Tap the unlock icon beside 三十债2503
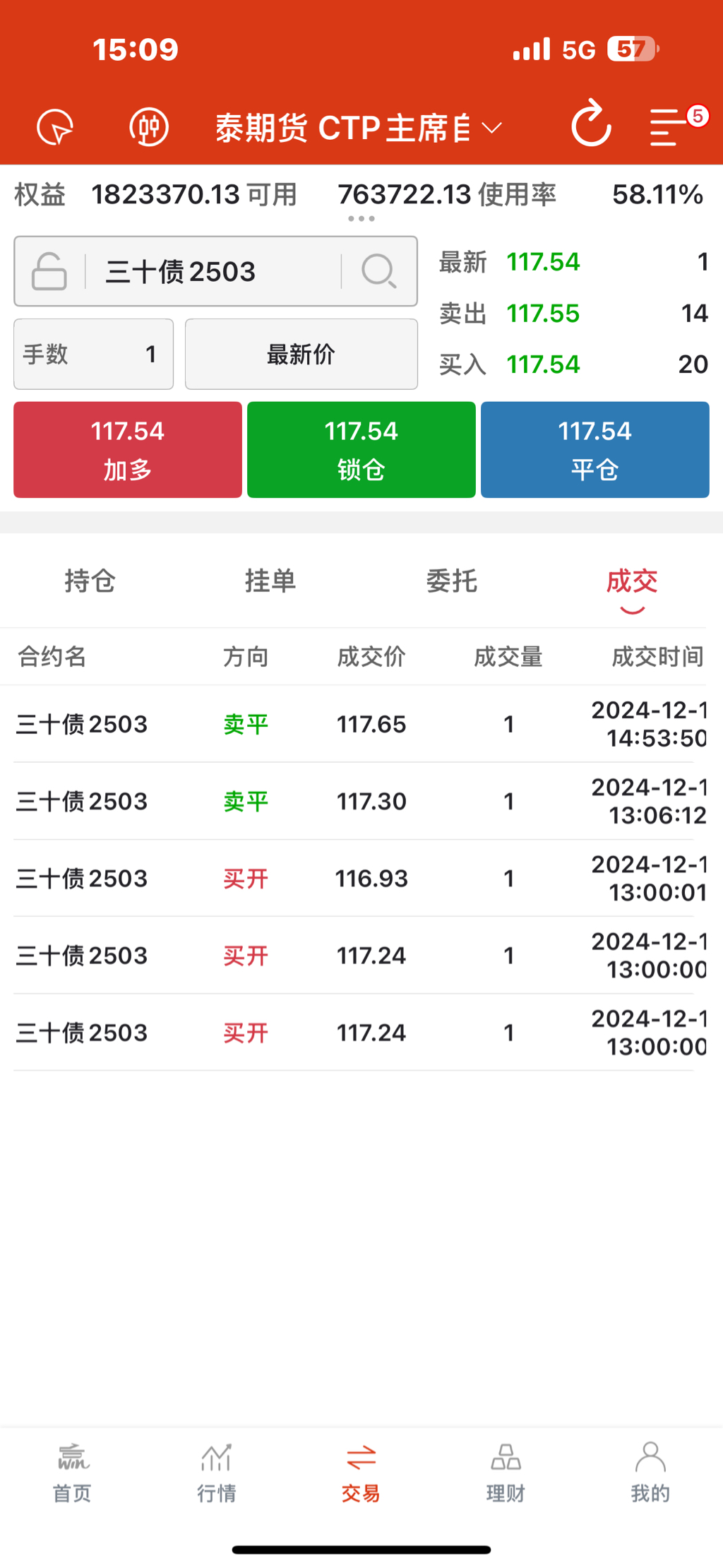Screen dimensions: 723x1568 coord(49,271)
